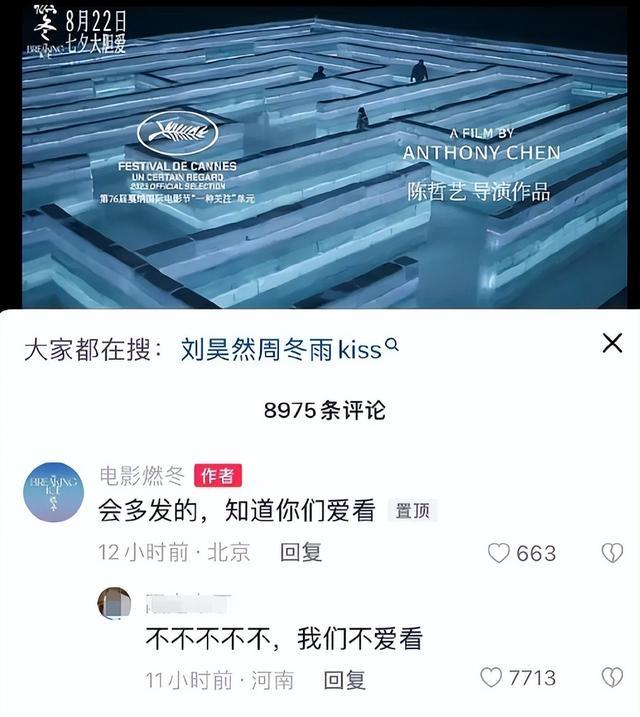640x717 pixels.
Task: Like the 不不不不不 comment
Action: tap(491, 678)
